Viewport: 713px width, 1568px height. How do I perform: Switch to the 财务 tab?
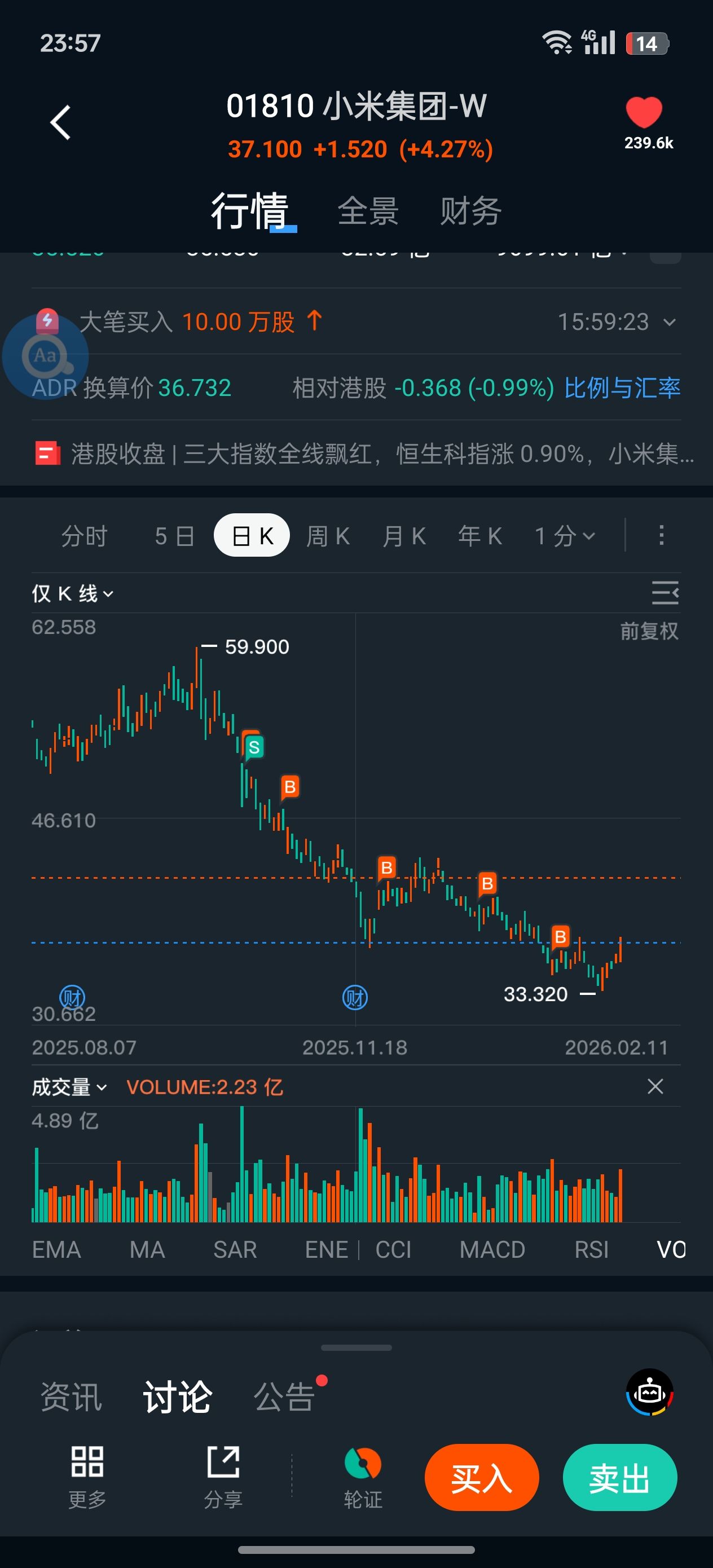470,211
